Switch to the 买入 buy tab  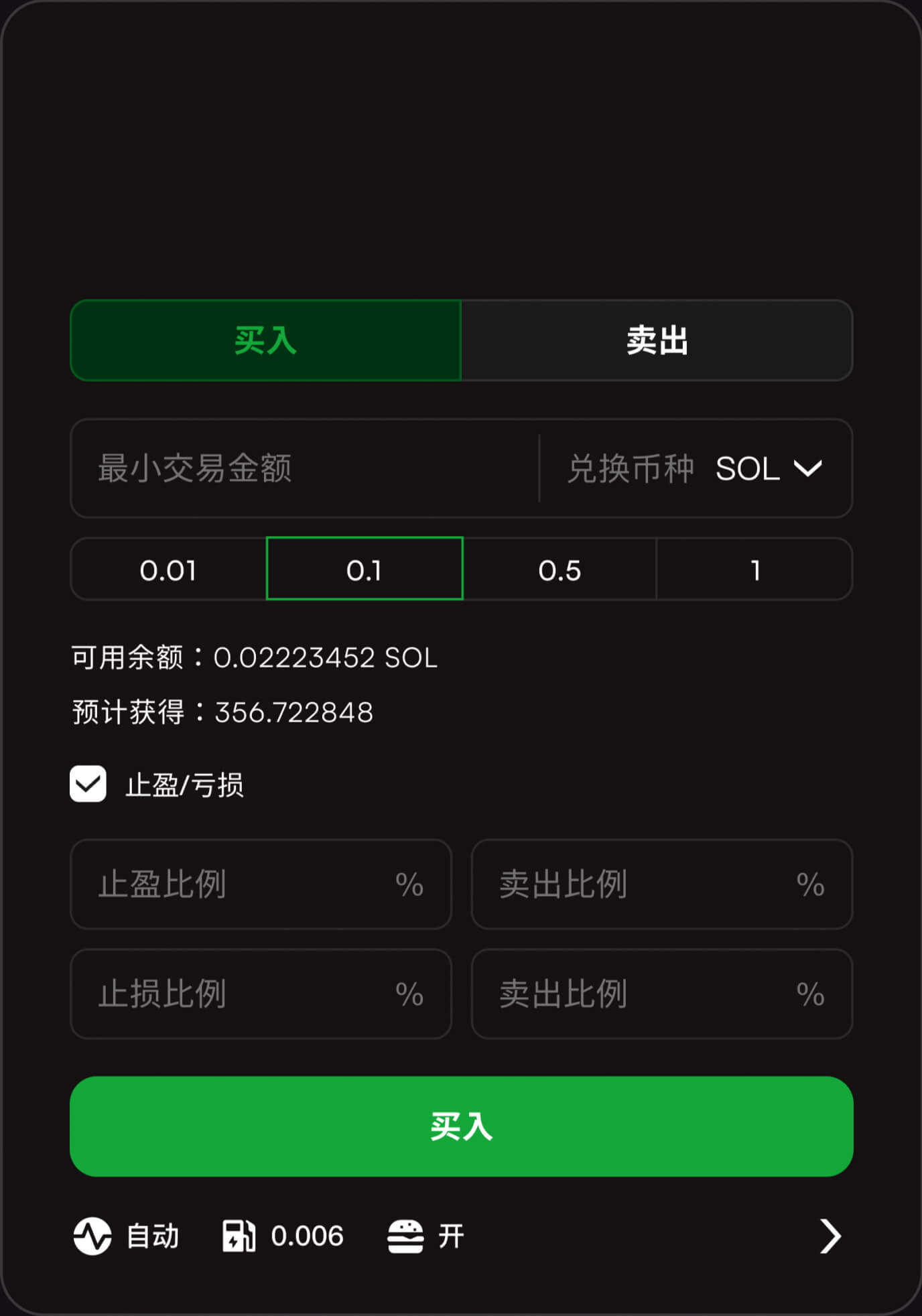pos(265,340)
